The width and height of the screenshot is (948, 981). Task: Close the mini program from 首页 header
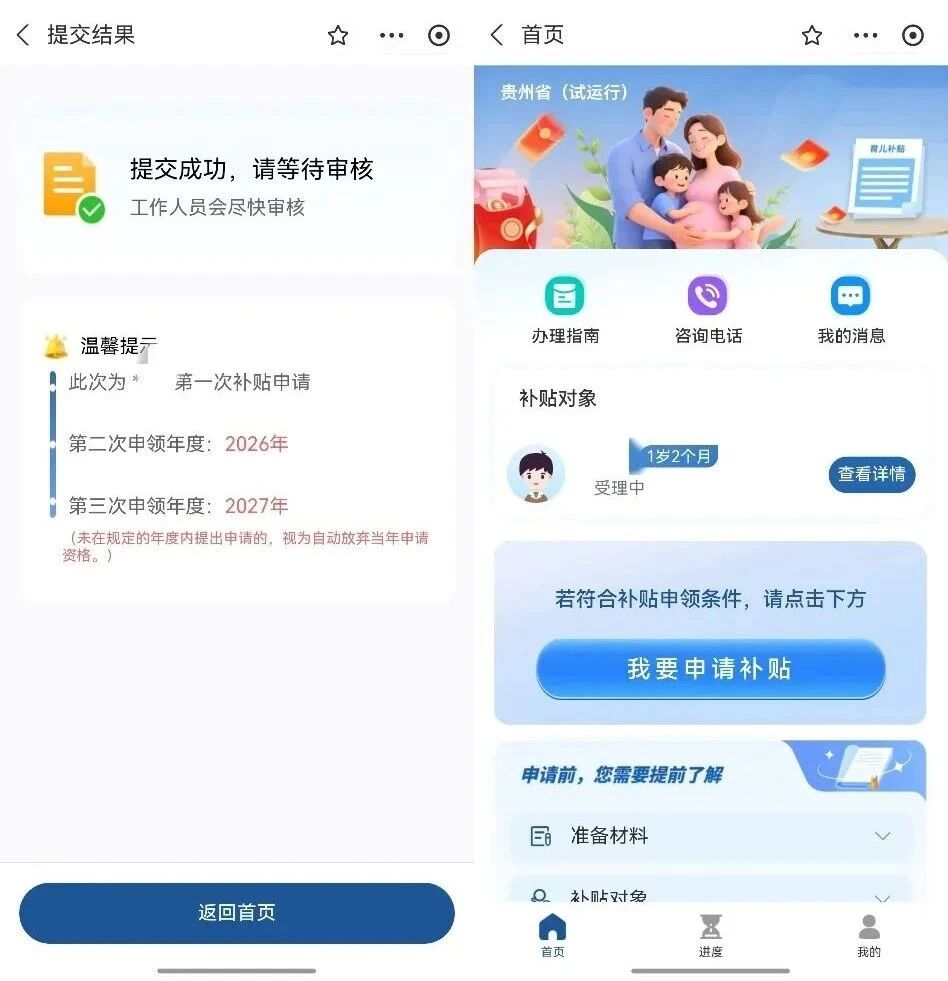click(913, 36)
